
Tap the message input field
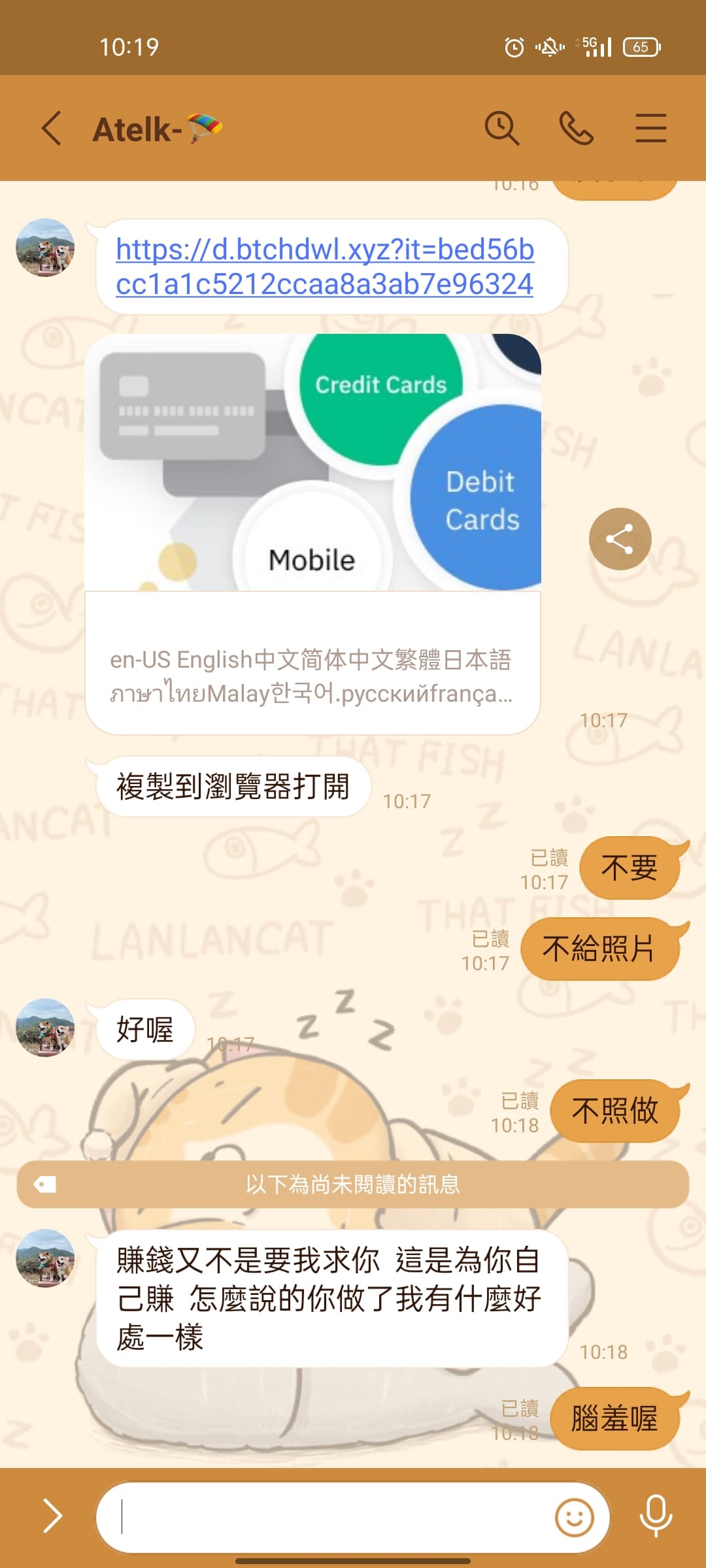(x=327, y=1517)
